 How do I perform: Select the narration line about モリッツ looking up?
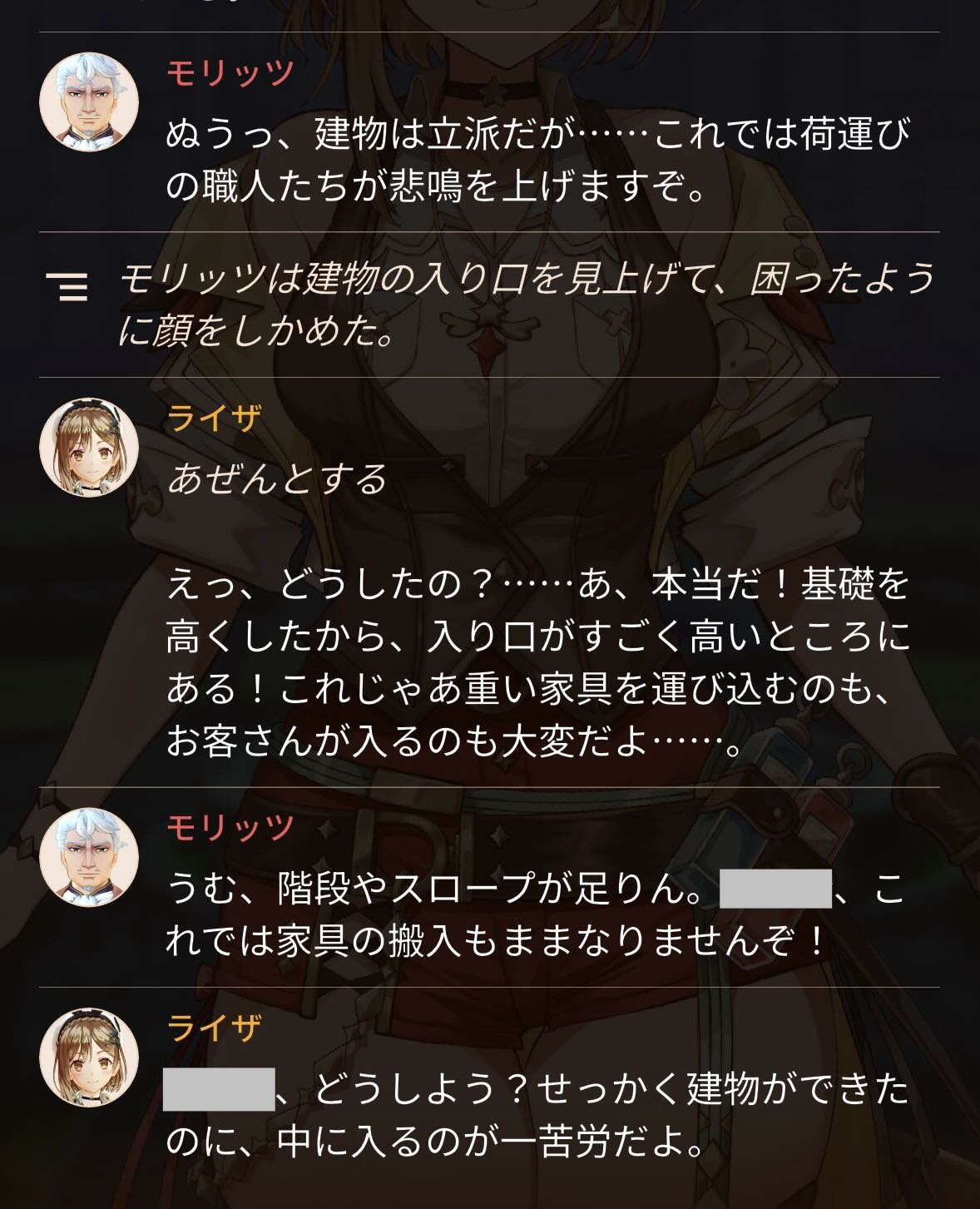pos(526,304)
